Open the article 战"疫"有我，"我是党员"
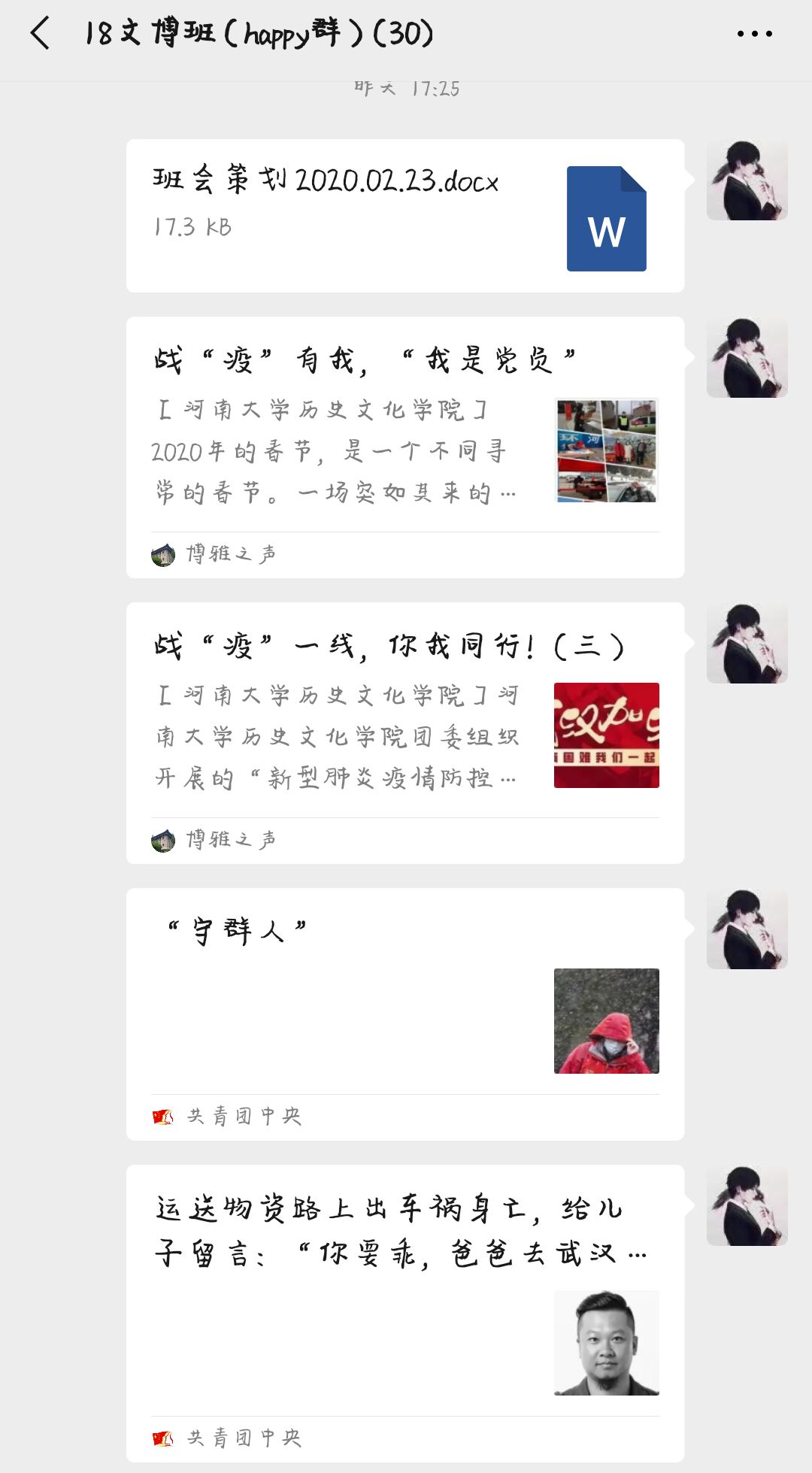This screenshot has height=1473, width=812. (x=404, y=447)
